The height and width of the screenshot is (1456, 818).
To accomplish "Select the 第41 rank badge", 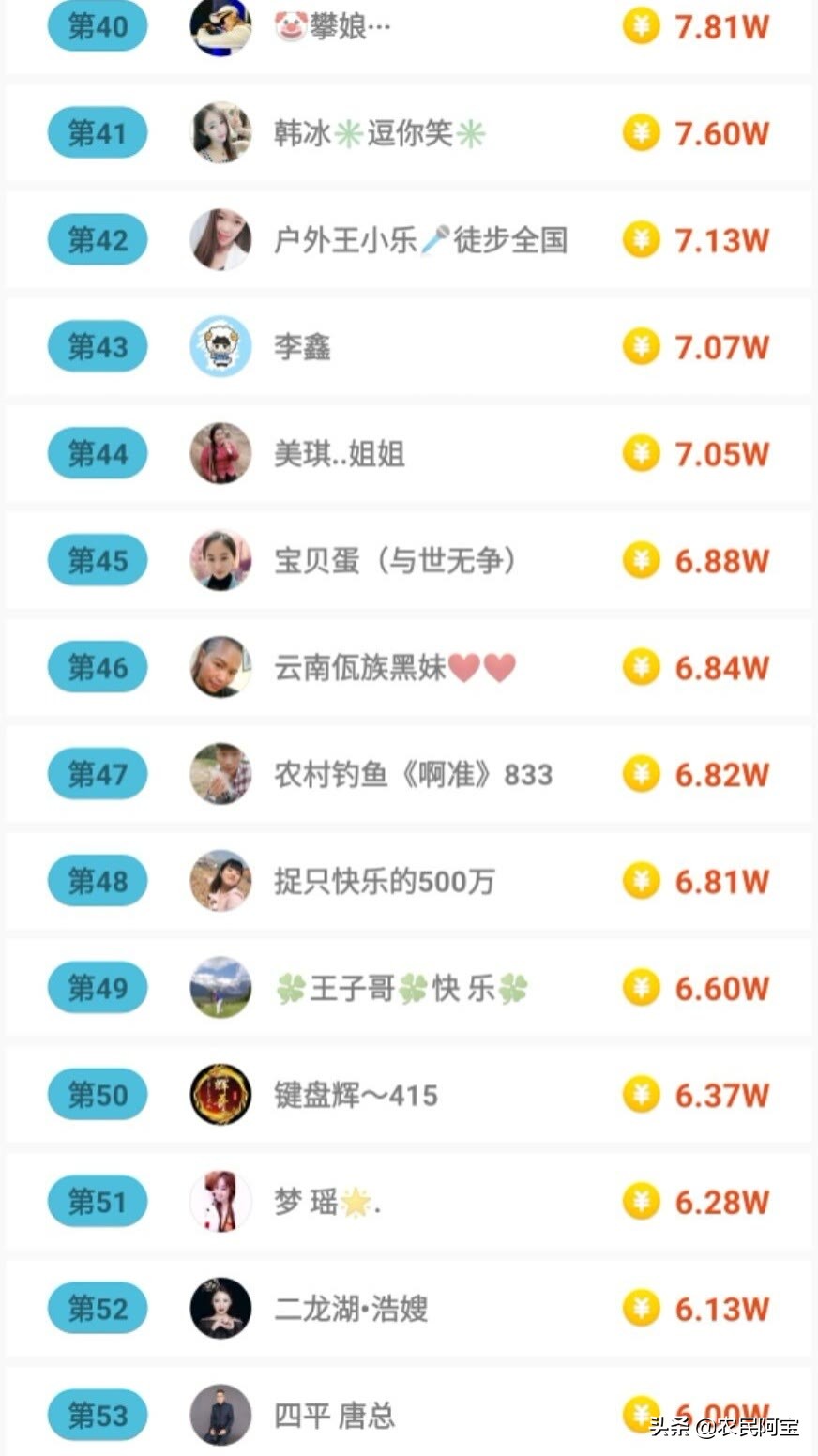I will [97, 134].
